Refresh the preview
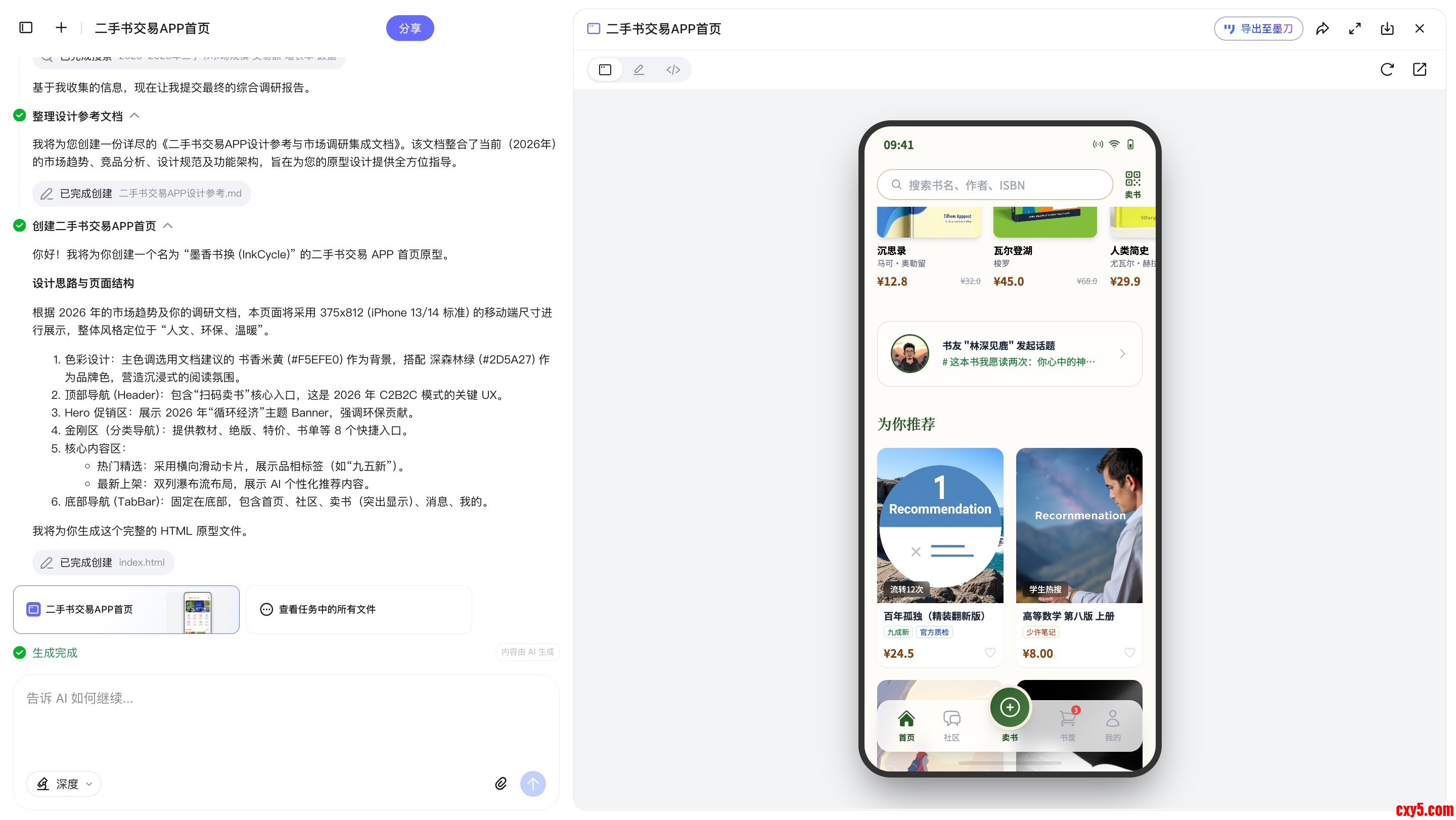The image size is (1456, 820). click(1386, 69)
